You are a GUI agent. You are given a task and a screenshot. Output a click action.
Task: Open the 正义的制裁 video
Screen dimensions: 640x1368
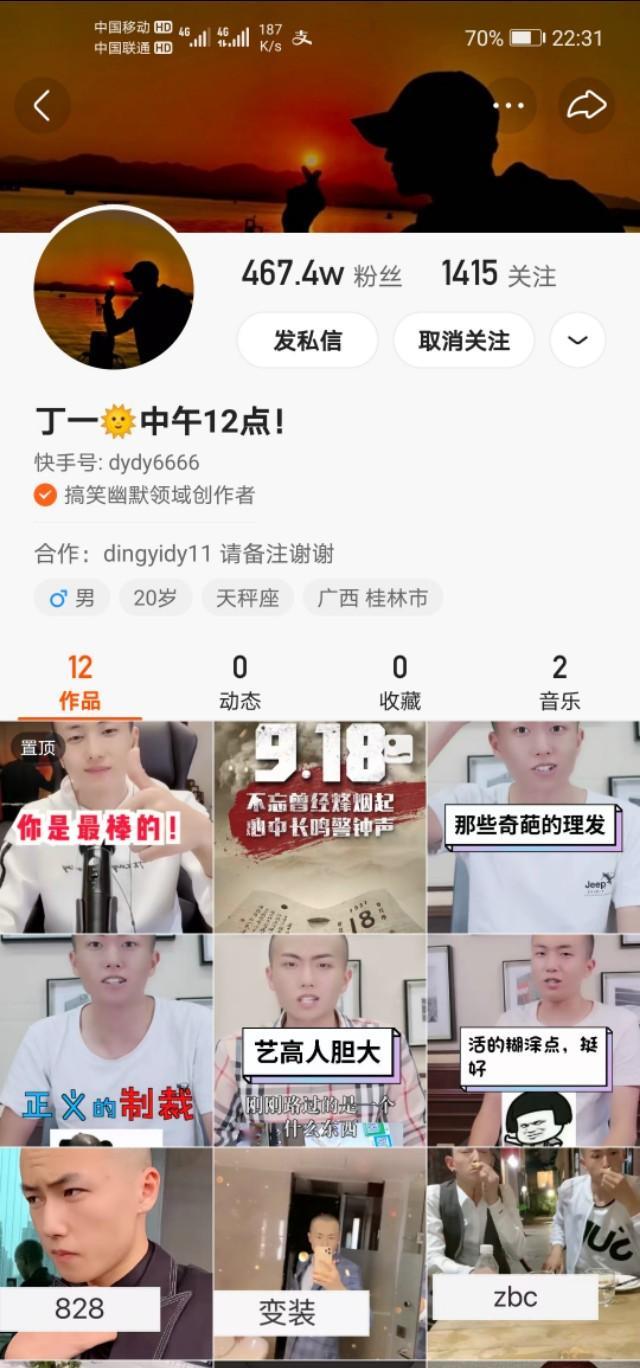click(x=105, y=1040)
